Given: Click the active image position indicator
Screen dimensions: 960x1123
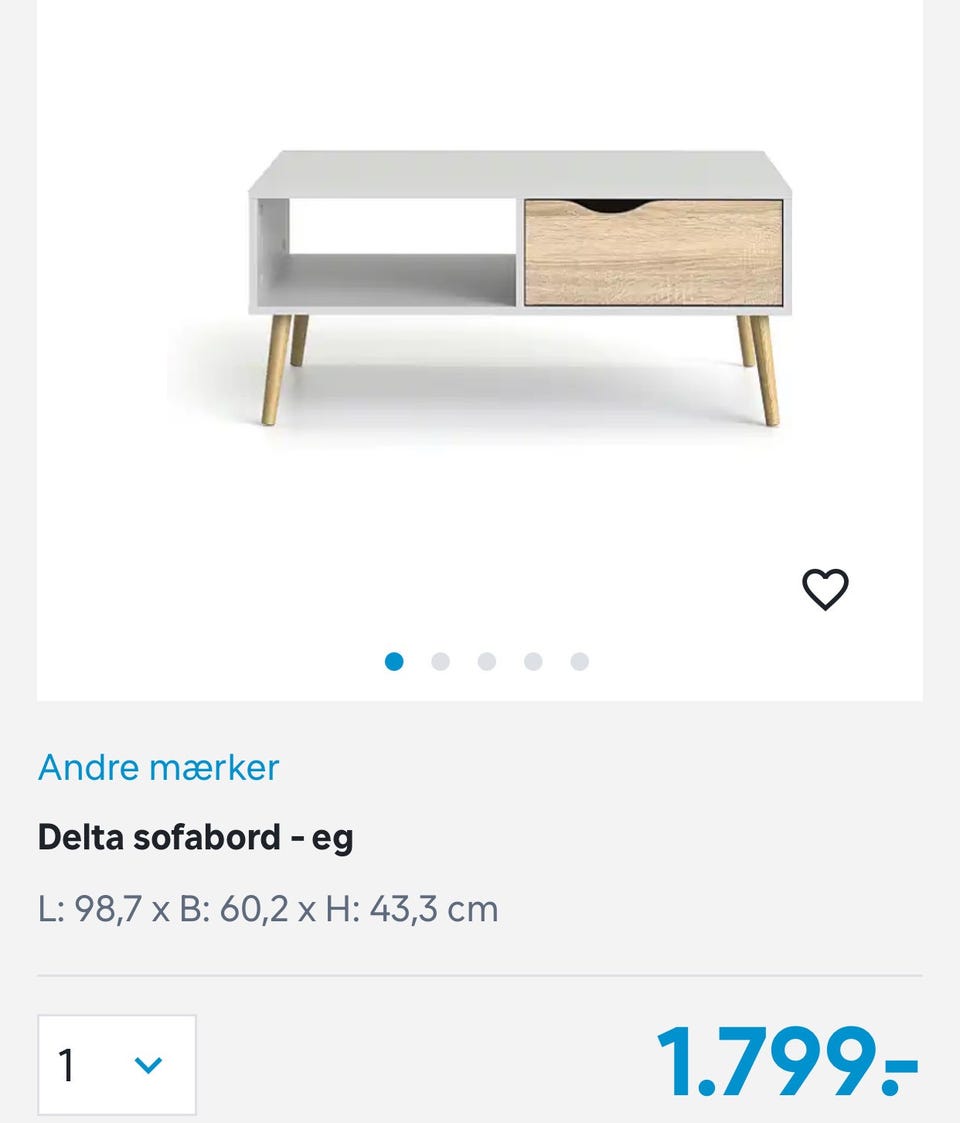Looking at the screenshot, I should pos(394,660).
